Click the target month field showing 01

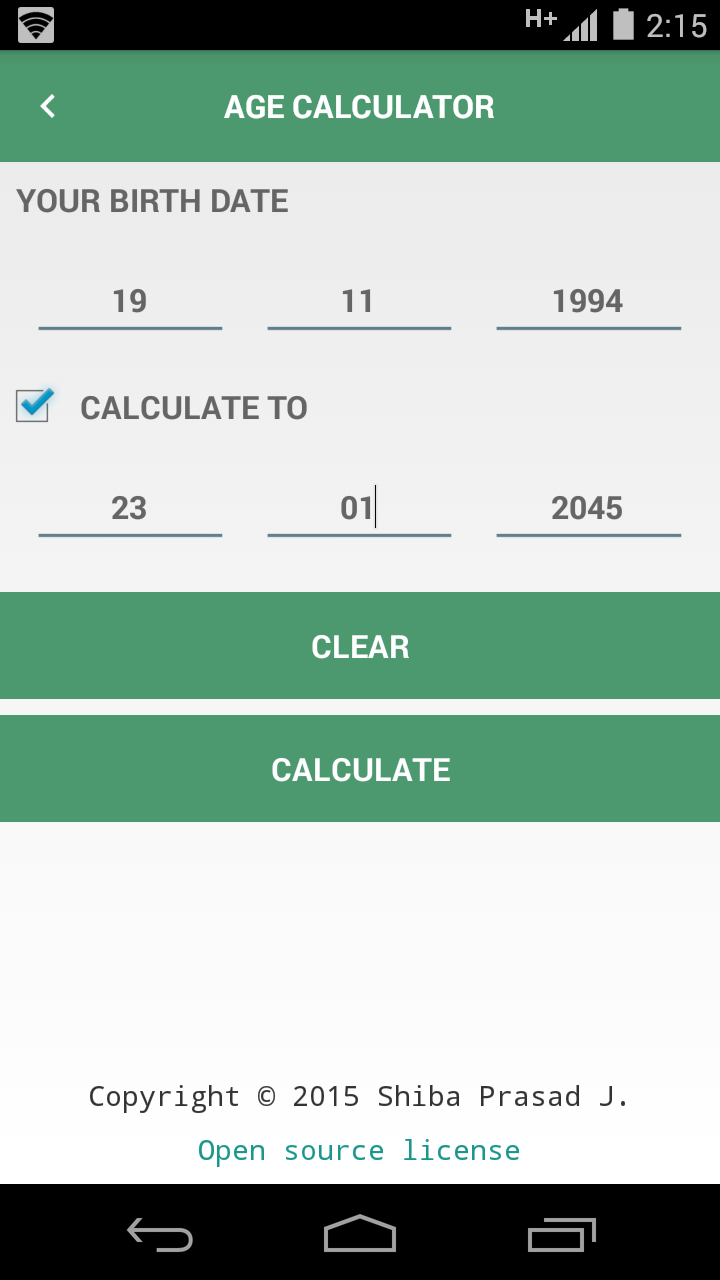359,508
